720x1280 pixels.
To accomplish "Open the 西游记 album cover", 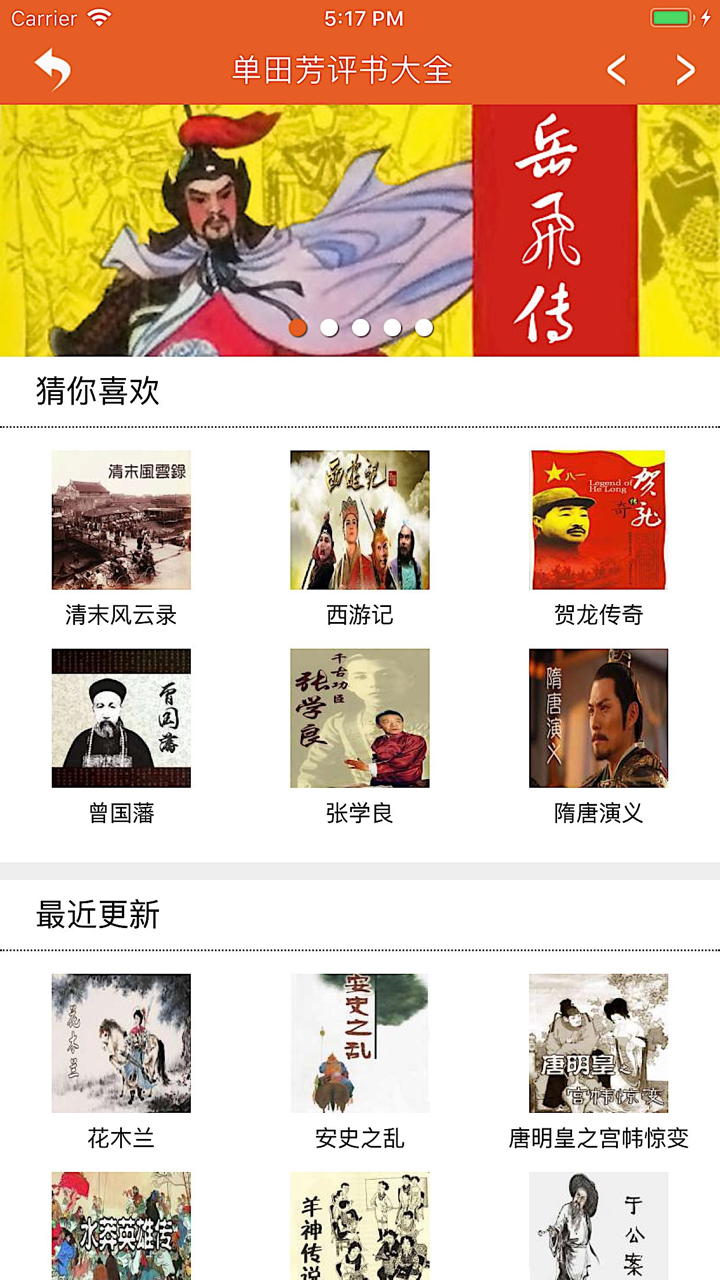I will (x=359, y=518).
